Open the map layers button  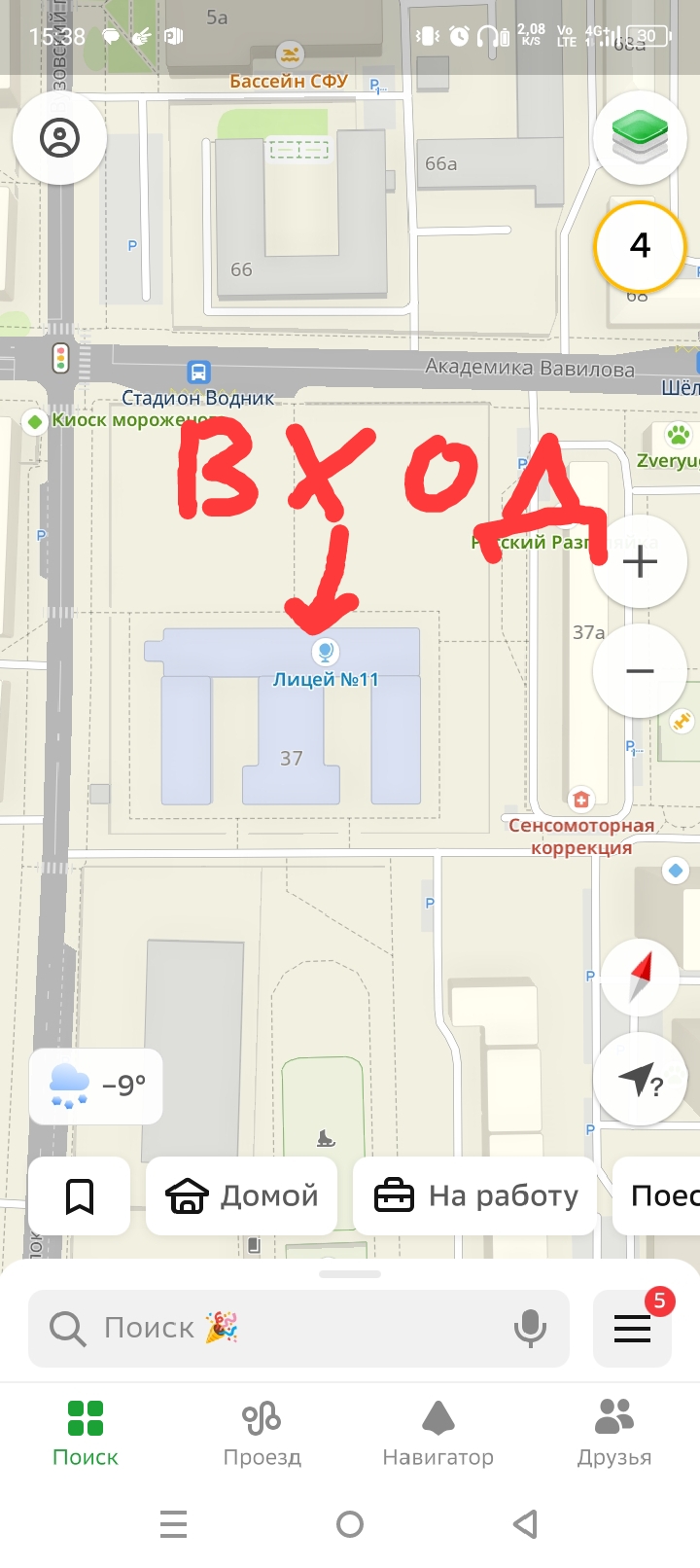pyautogui.click(x=640, y=138)
